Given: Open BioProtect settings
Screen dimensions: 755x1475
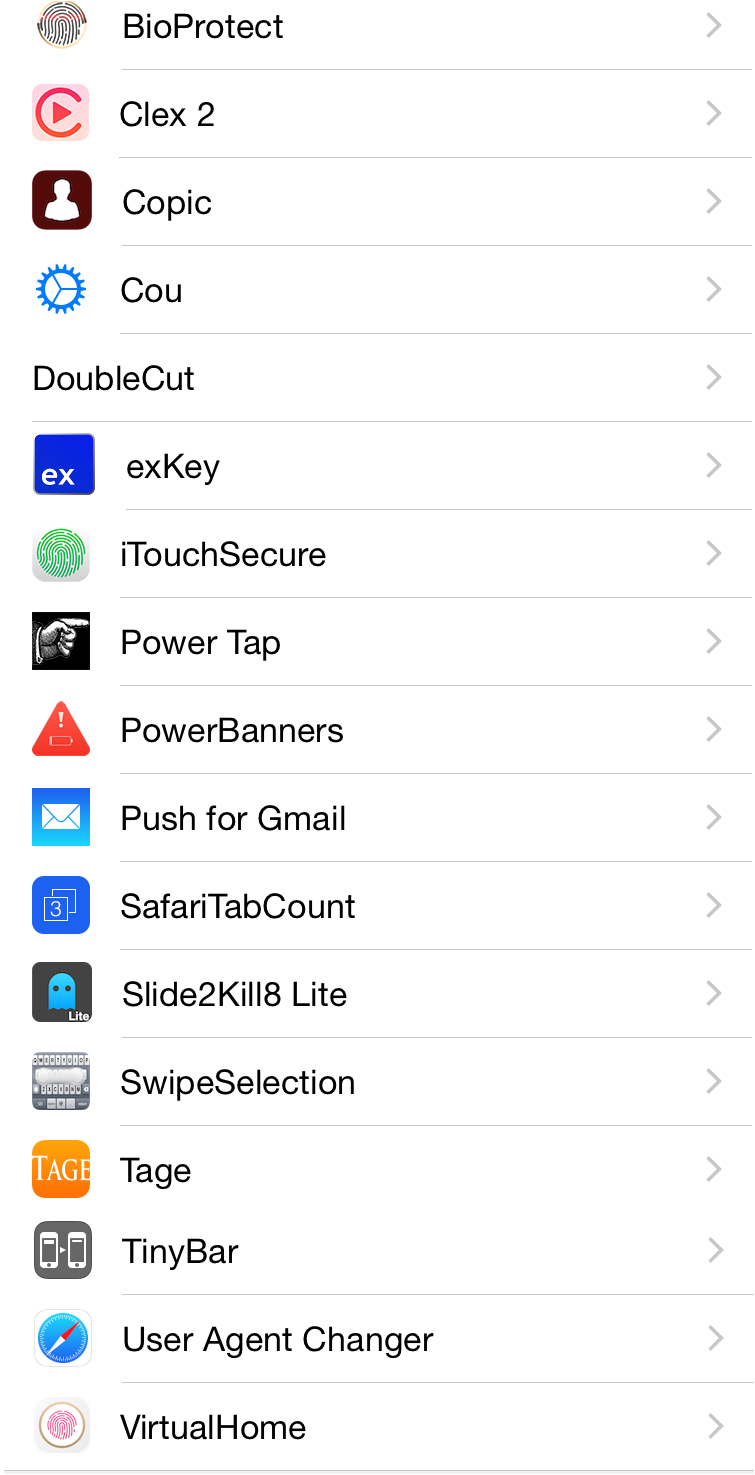Looking at the screenshot, I should pos(377,27).
